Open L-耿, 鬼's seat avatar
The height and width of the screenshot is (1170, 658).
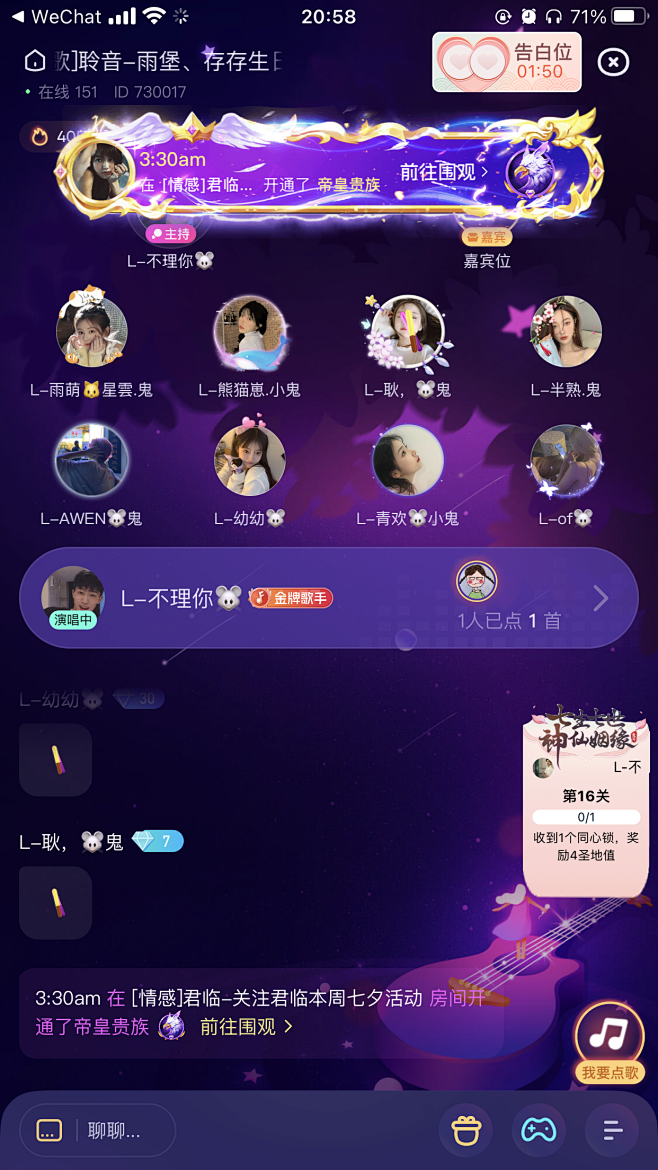pyautogui.click(x=408, y=332)
